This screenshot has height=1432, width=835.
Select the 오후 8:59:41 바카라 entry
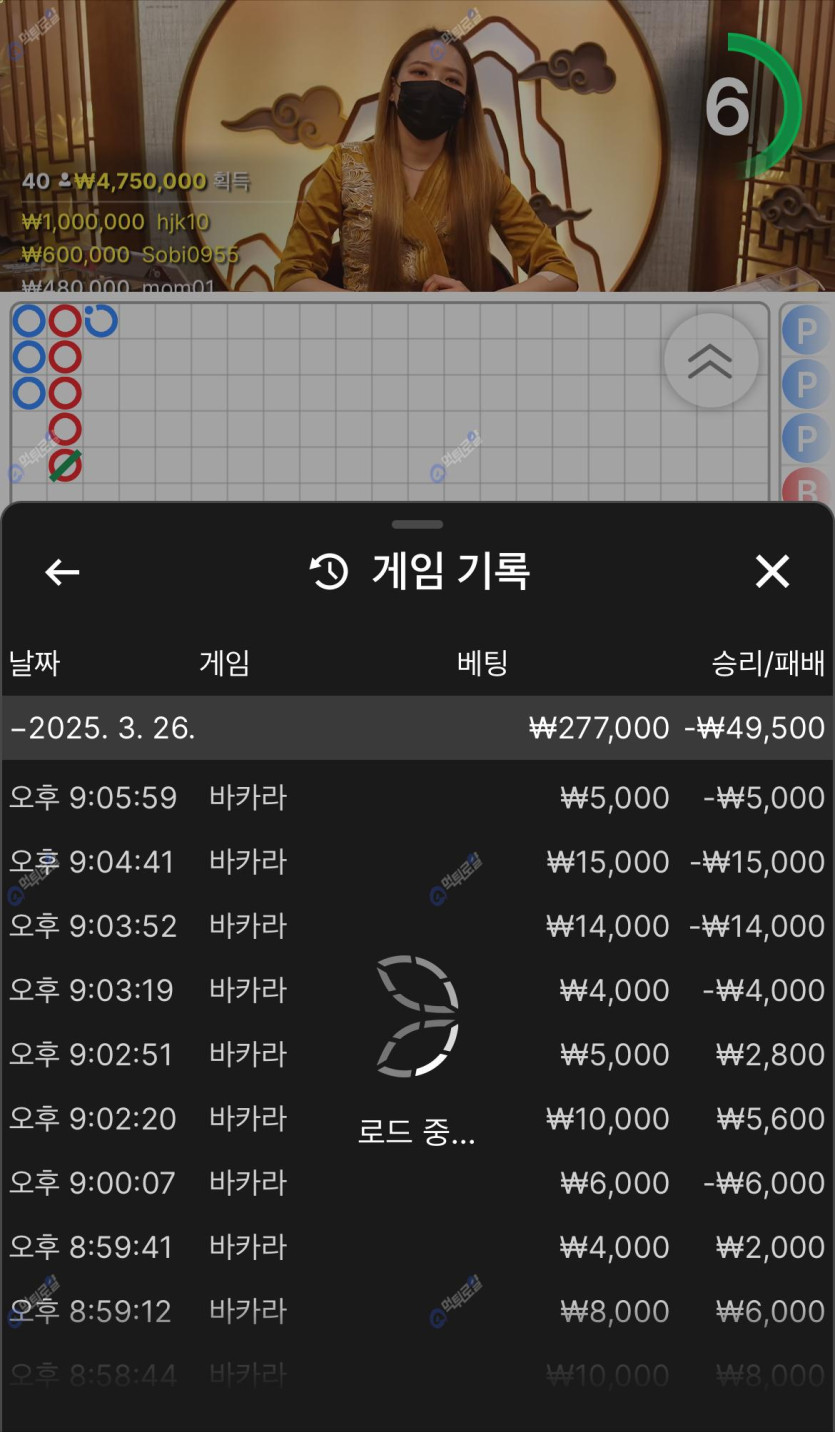[x=417, y=1247]
